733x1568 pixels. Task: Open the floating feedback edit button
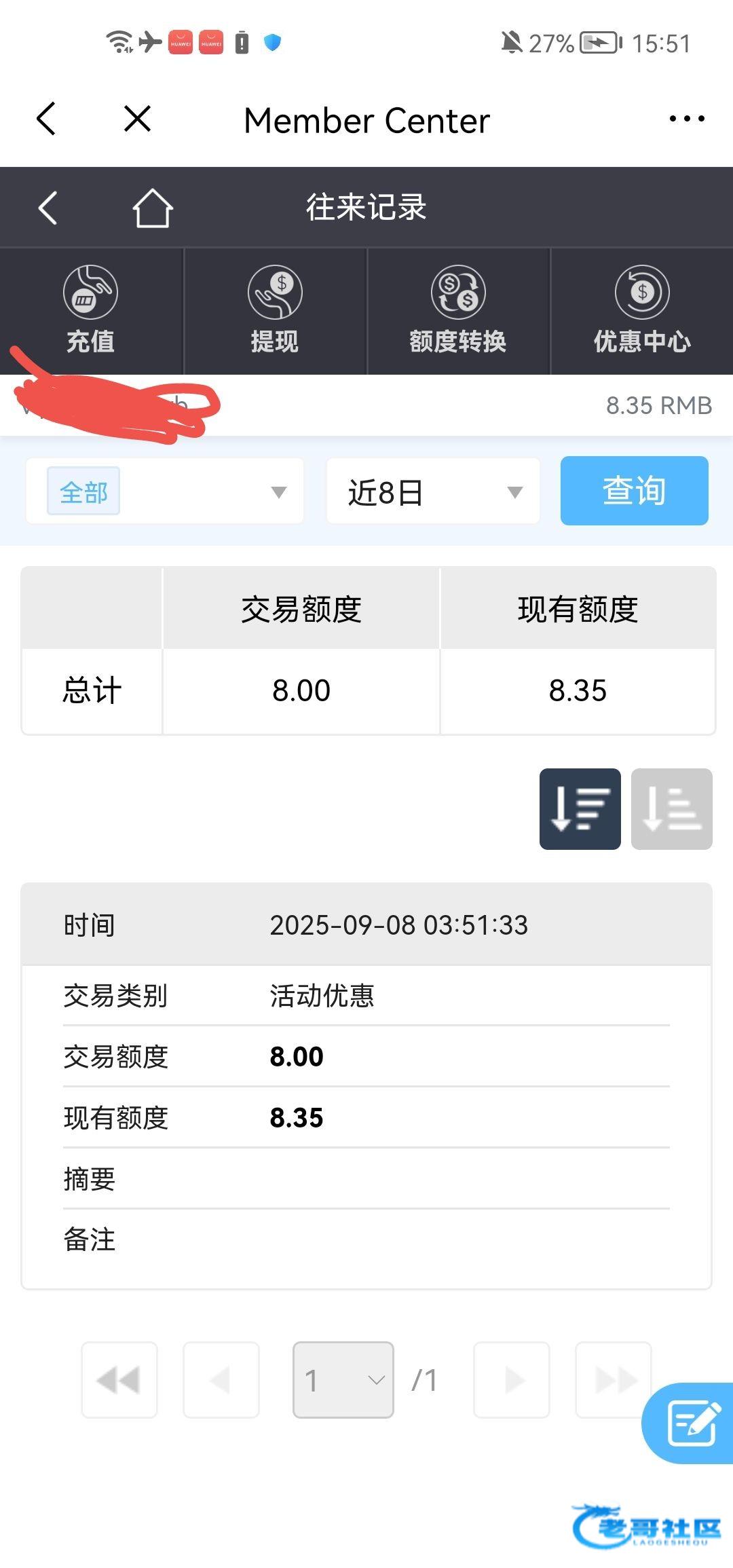[x=692, y=1423]
